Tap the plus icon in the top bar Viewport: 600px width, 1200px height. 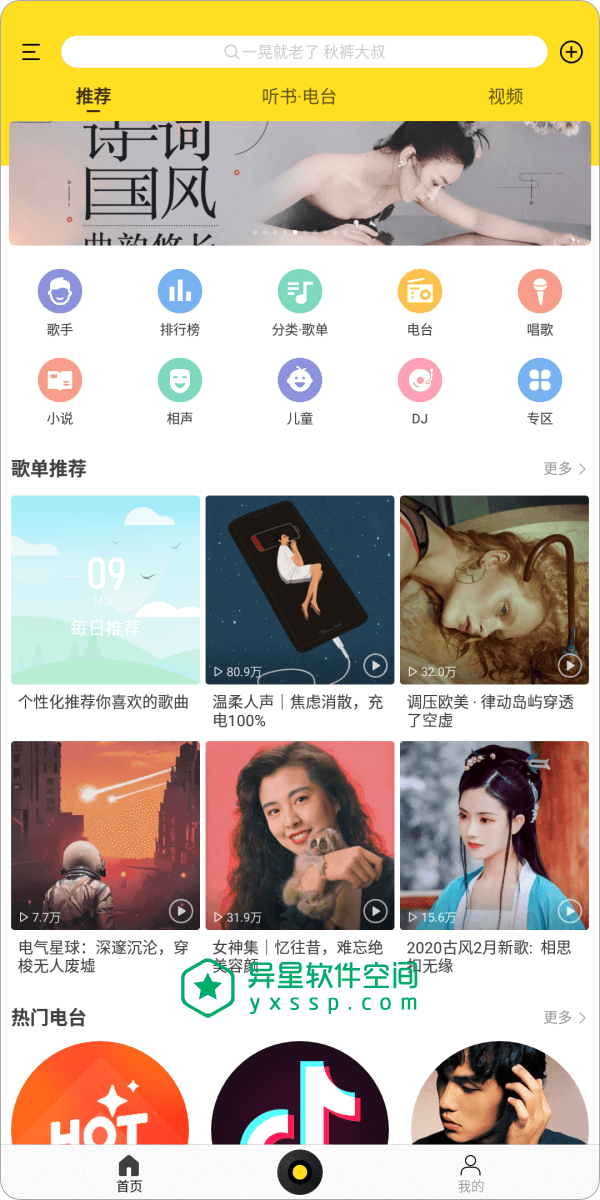[571, 52]
